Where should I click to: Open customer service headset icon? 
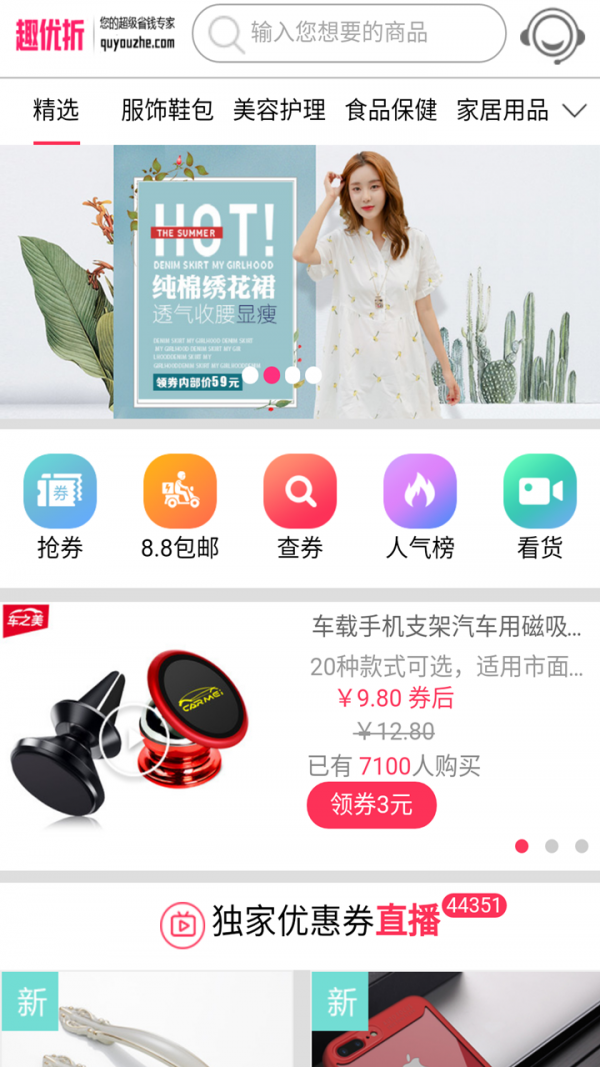coord(554,35)
